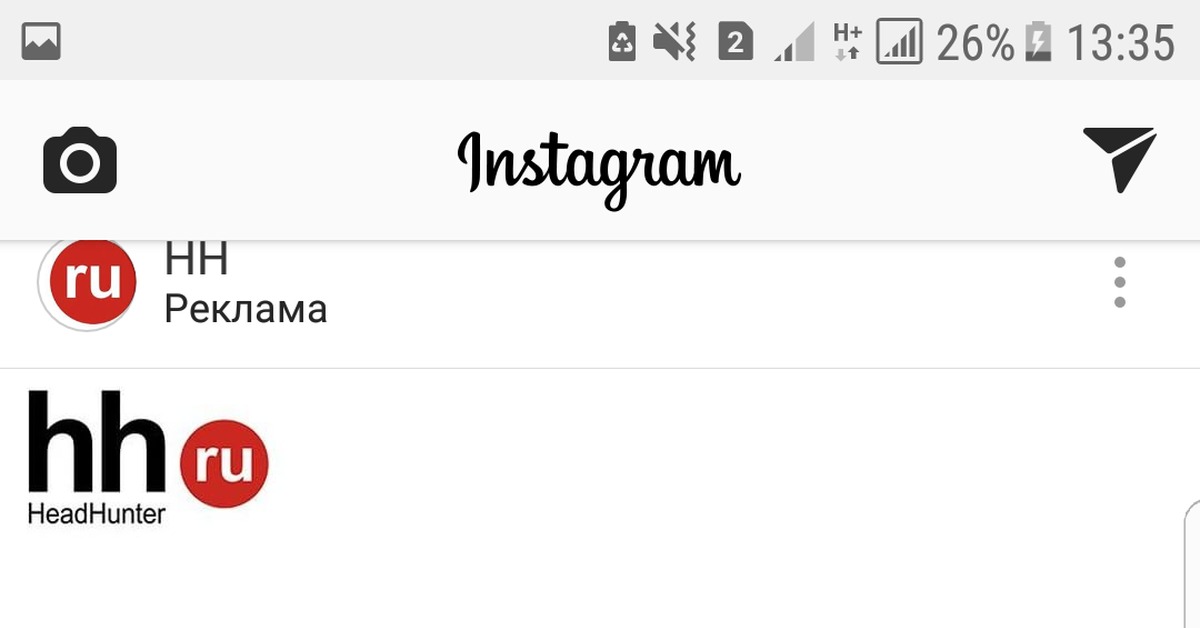Screen dimensions: 1200x628
Task: Open the HH advertiser profile avatar
Action: tap(88, 286)
